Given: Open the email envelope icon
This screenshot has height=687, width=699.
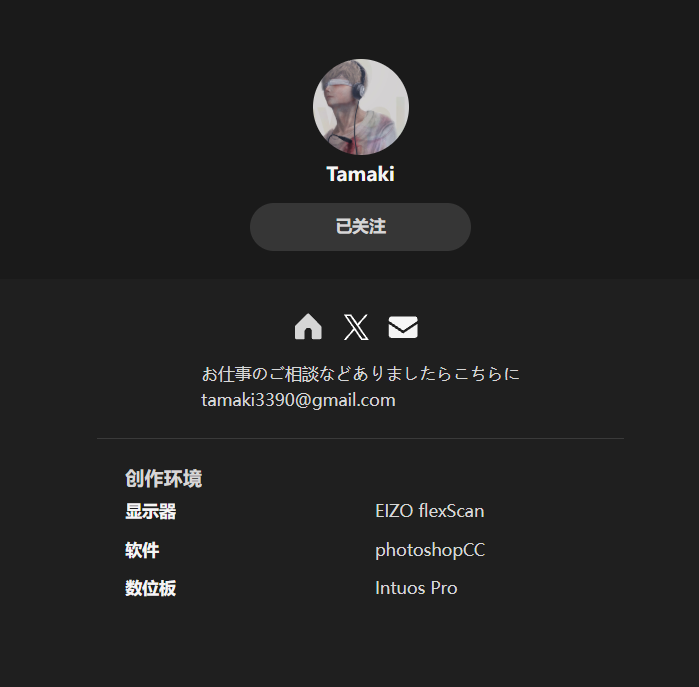Looking at the screenshot, I should 403,327.
